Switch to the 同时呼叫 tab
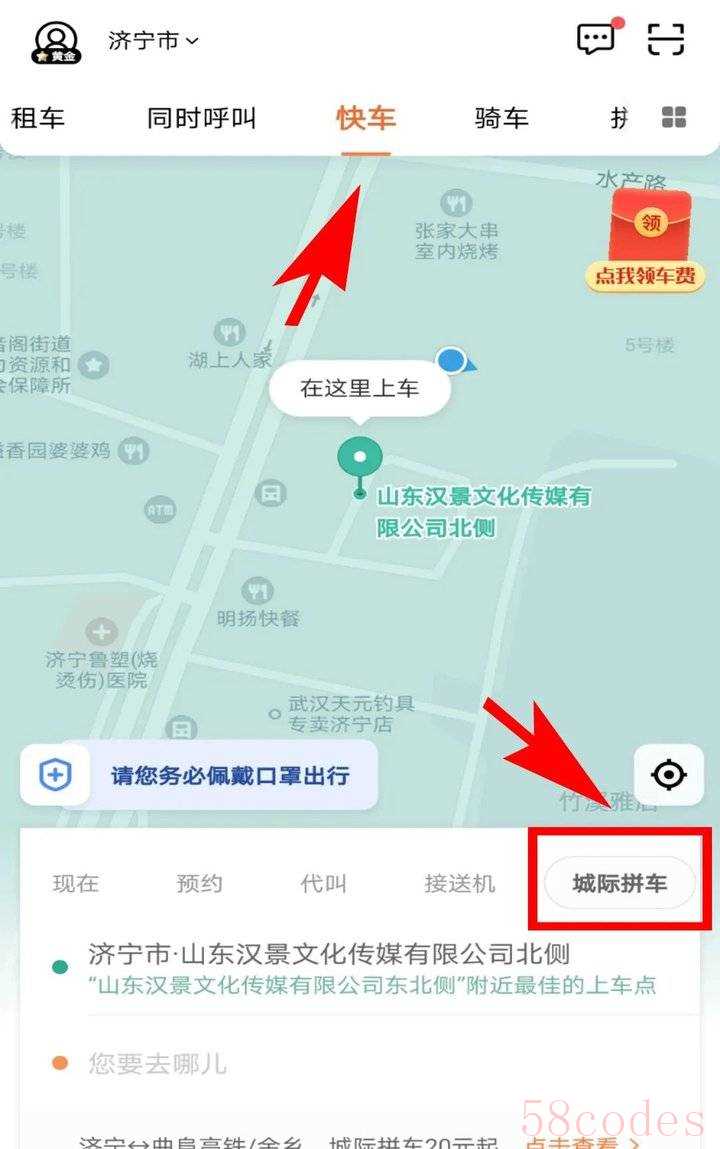The width and height of the screenshot is (720, 1149). click(x=201, y=118)
